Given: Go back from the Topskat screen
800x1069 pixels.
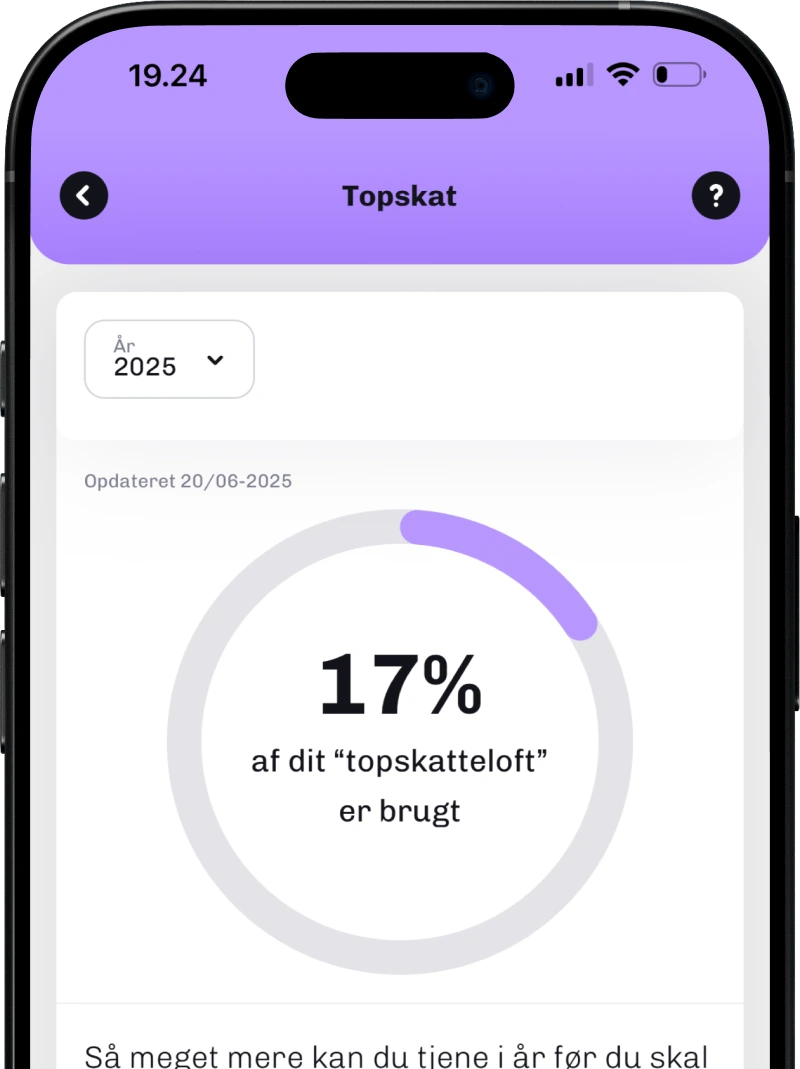Looking at the screenshot, I should click(x=84, y=196).
